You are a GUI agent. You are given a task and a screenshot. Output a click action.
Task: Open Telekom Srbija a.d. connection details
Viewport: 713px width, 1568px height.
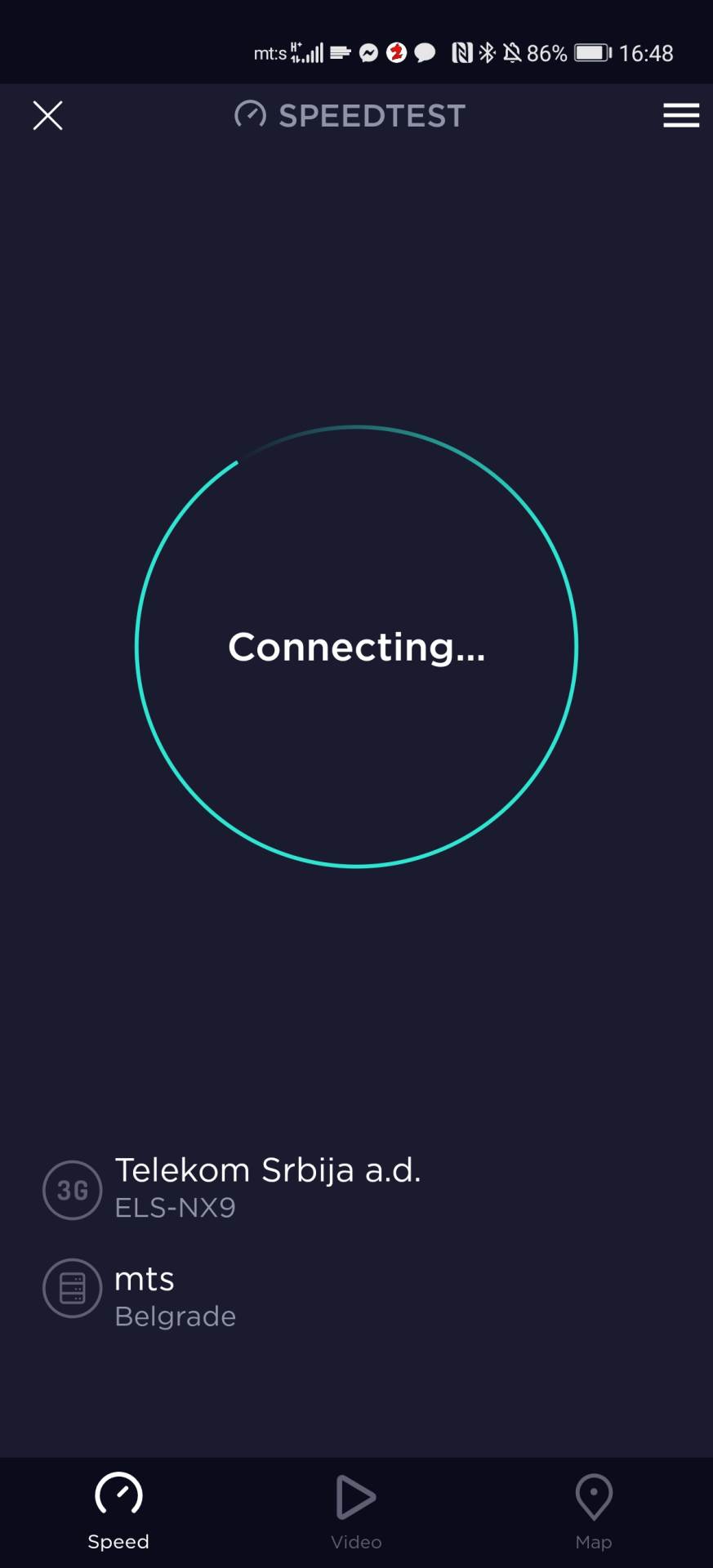266,1187
